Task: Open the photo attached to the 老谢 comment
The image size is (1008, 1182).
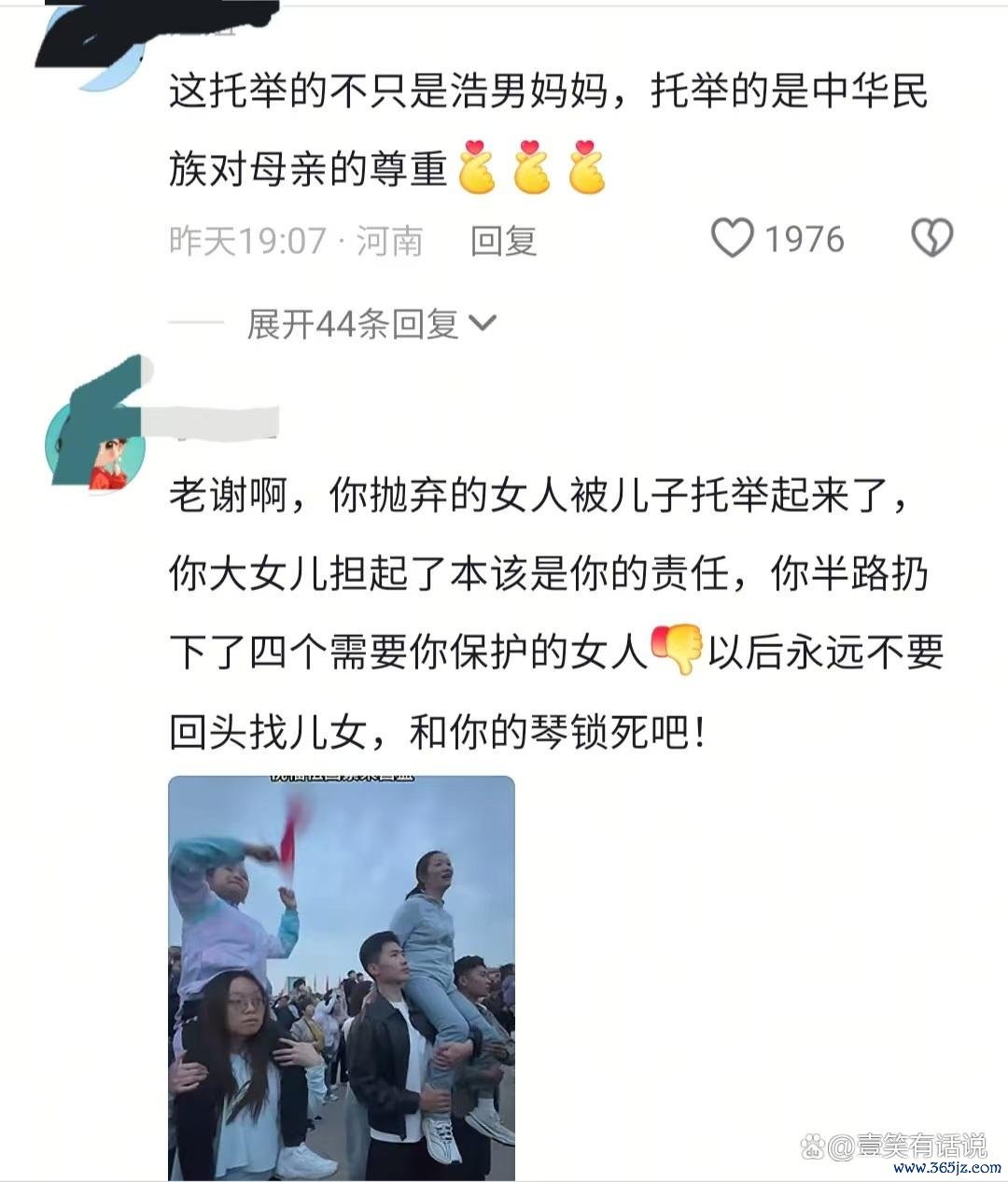Action: click(x=342, y=978)
